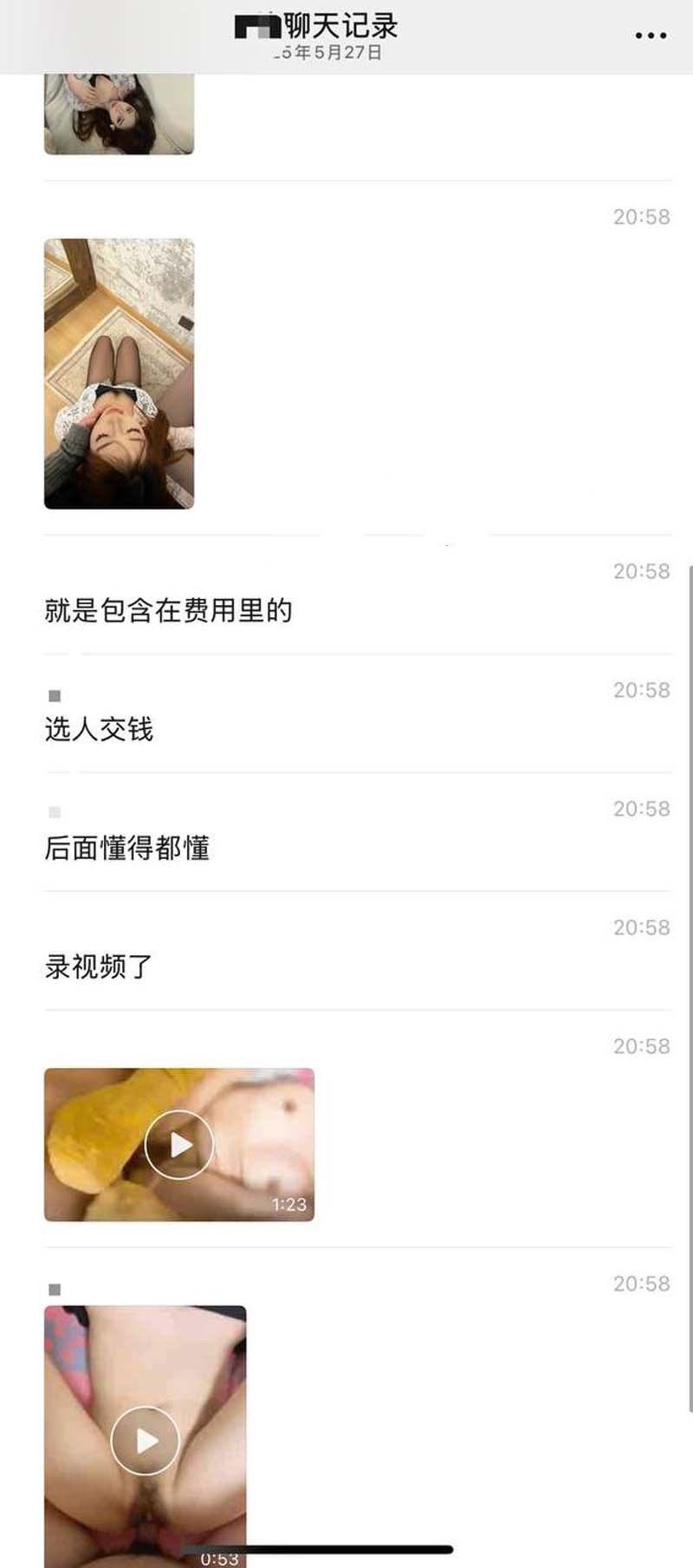The width and height of the screenshot is (693, 1568).
Task: Click the chat record icon beside the title
Action: 260,26
